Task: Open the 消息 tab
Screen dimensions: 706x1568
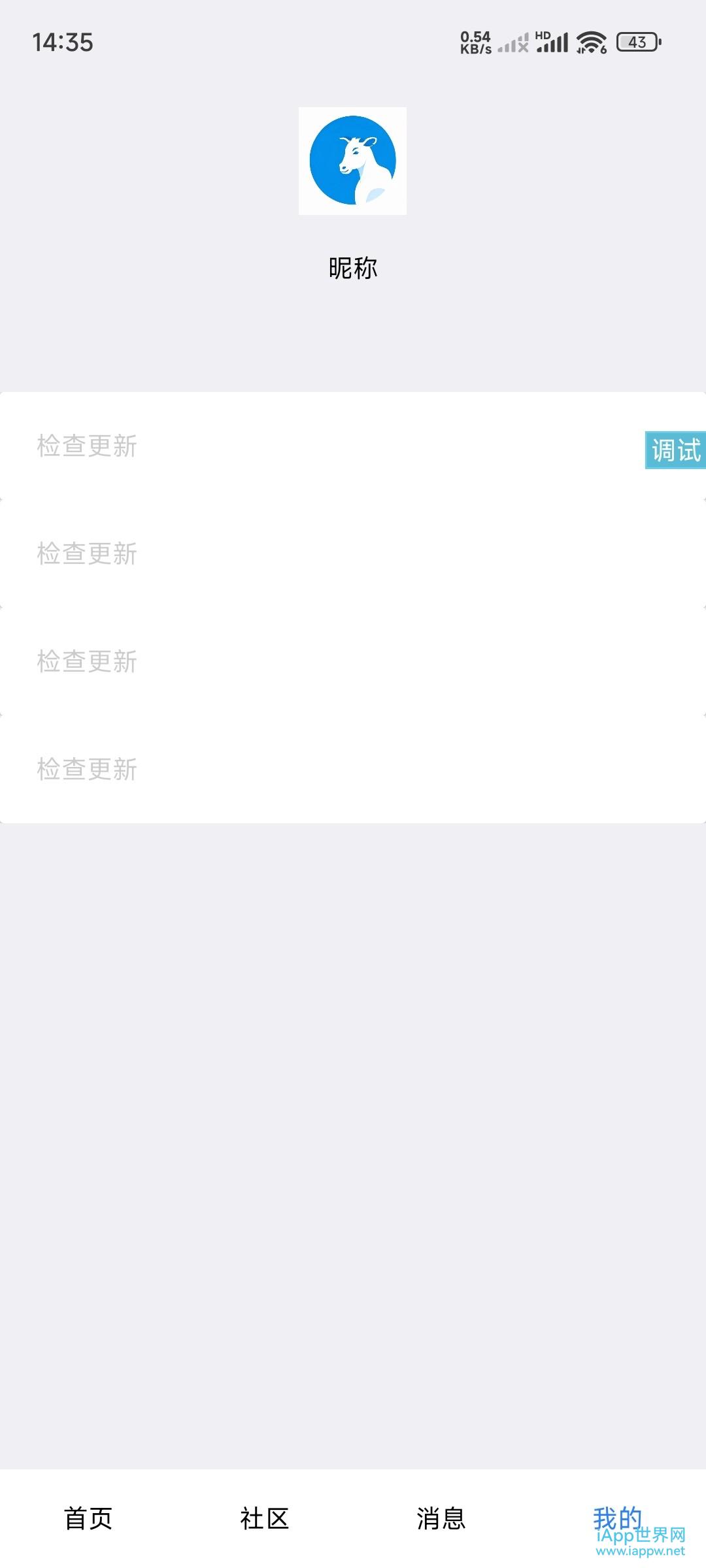Action: point(441,1518)
